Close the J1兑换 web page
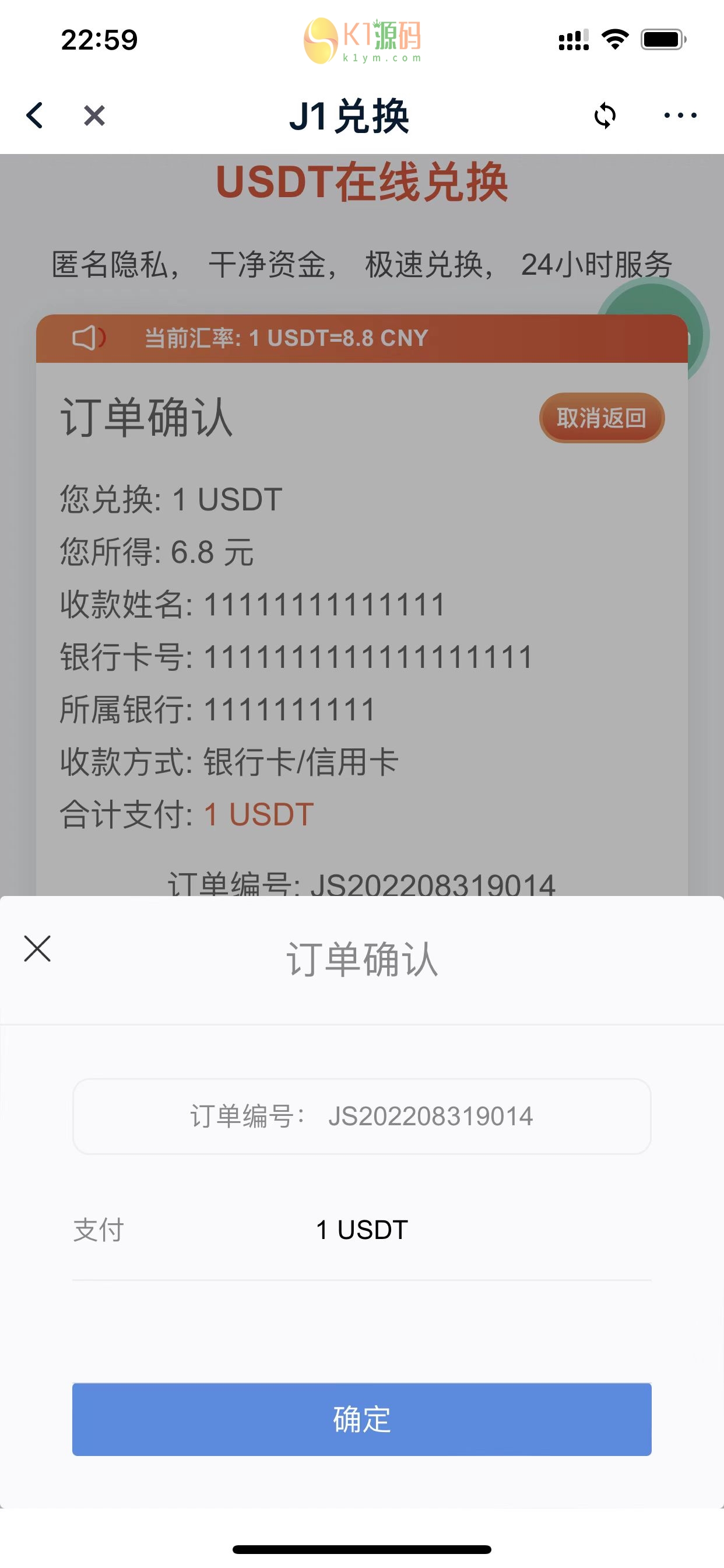Screen dimensions: 724x1568 (x=94, y=115)
